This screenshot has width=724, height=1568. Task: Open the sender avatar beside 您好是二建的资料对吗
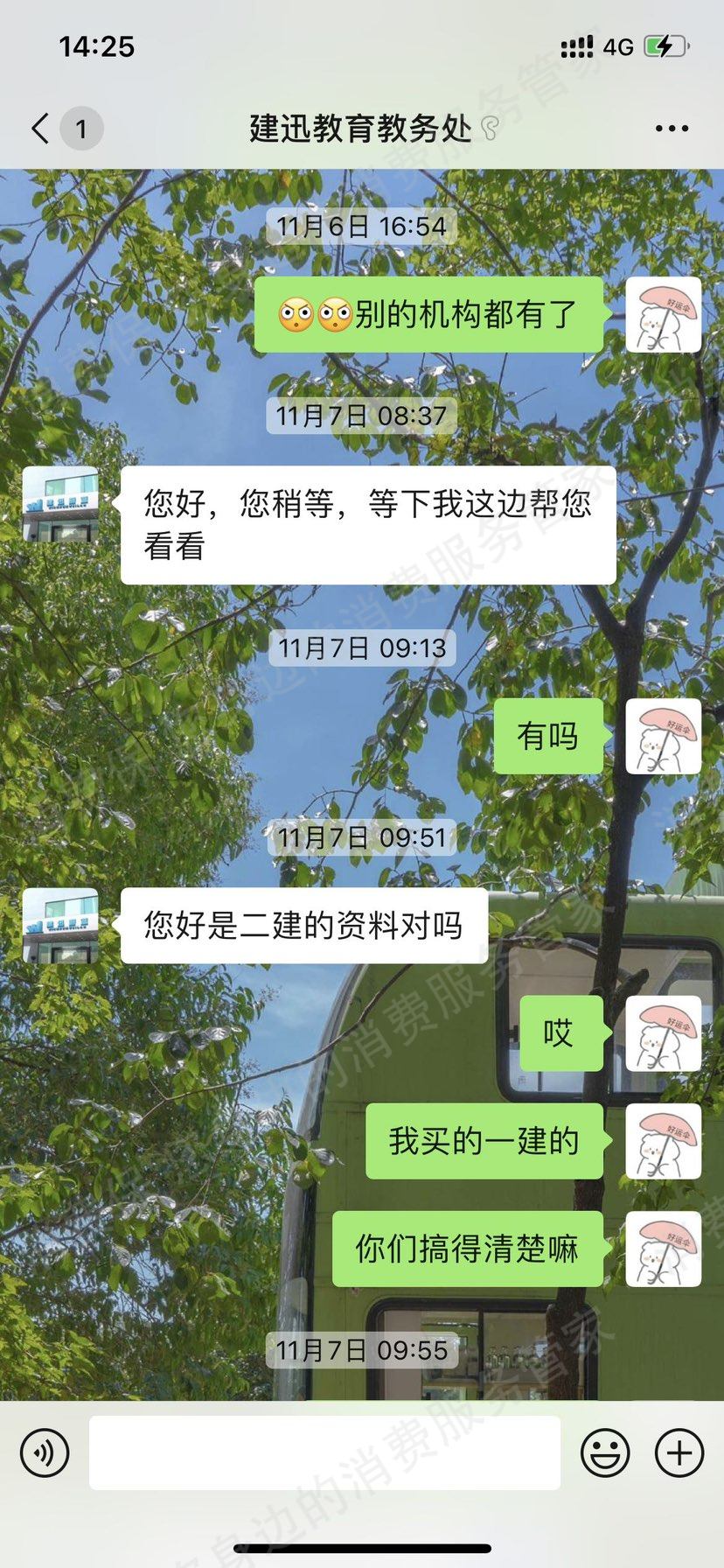click(x=60, y=926)
